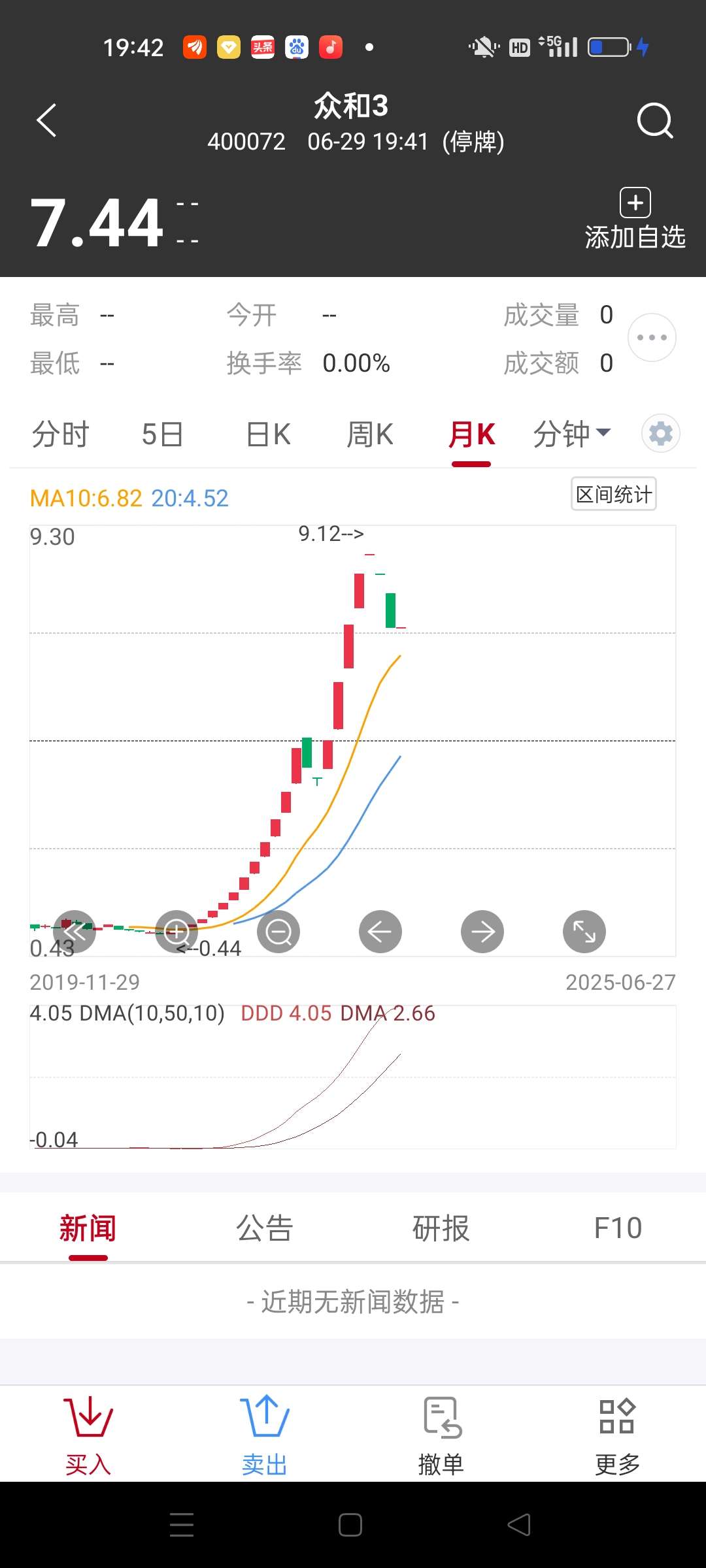Screen dimensions: 706x1568
Task: Switch to the 5日 chart tab
Action: tap(162, 434)
